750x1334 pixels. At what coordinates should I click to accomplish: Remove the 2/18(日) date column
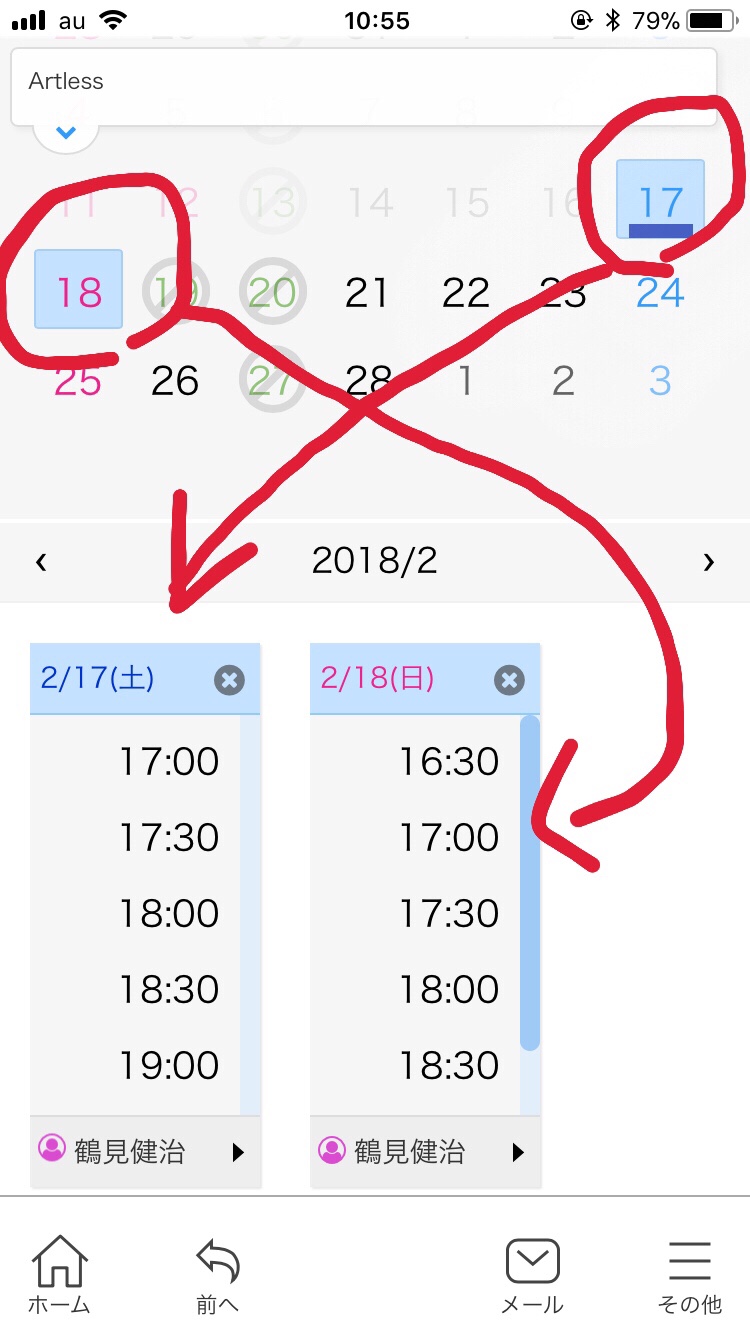[509, 680]
